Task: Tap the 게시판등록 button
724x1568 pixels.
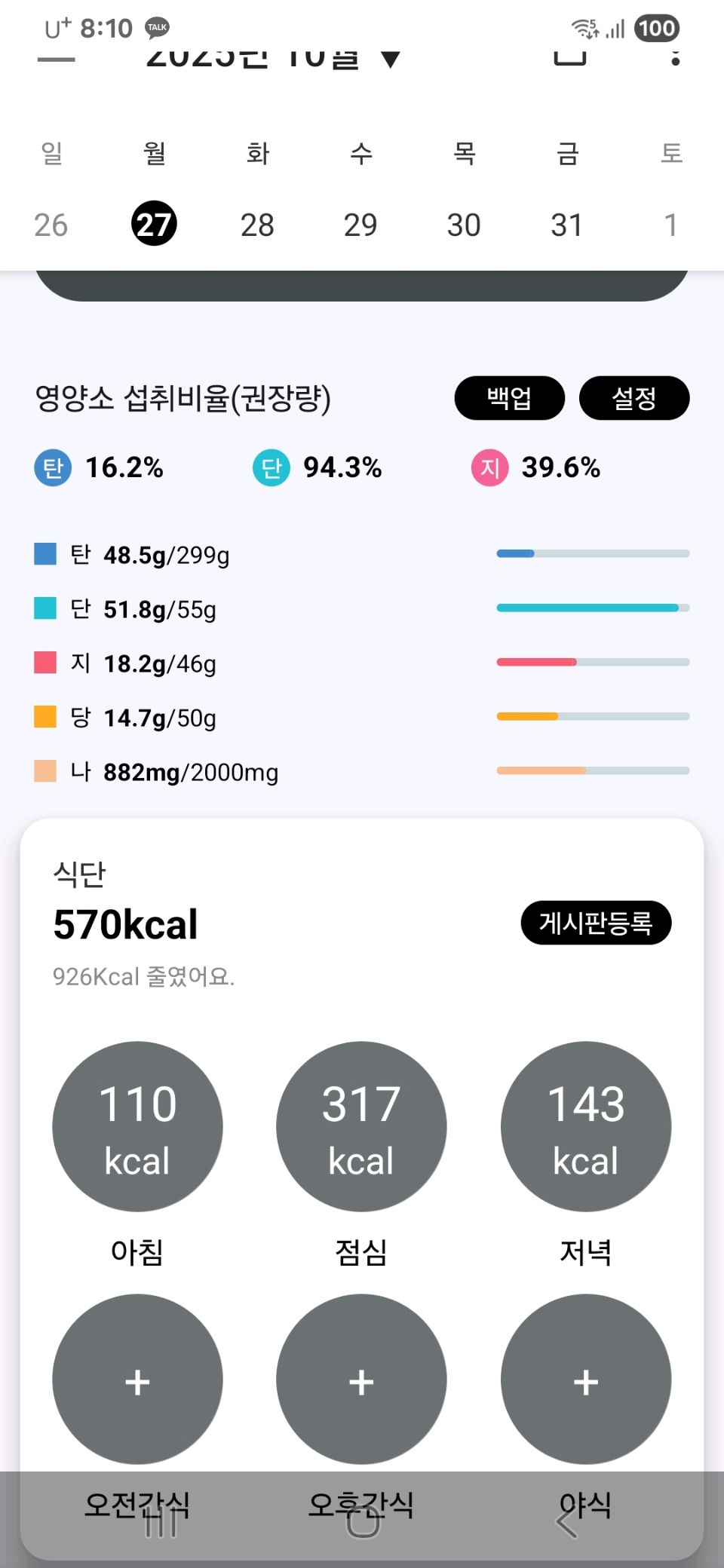Action: (595, 923)
